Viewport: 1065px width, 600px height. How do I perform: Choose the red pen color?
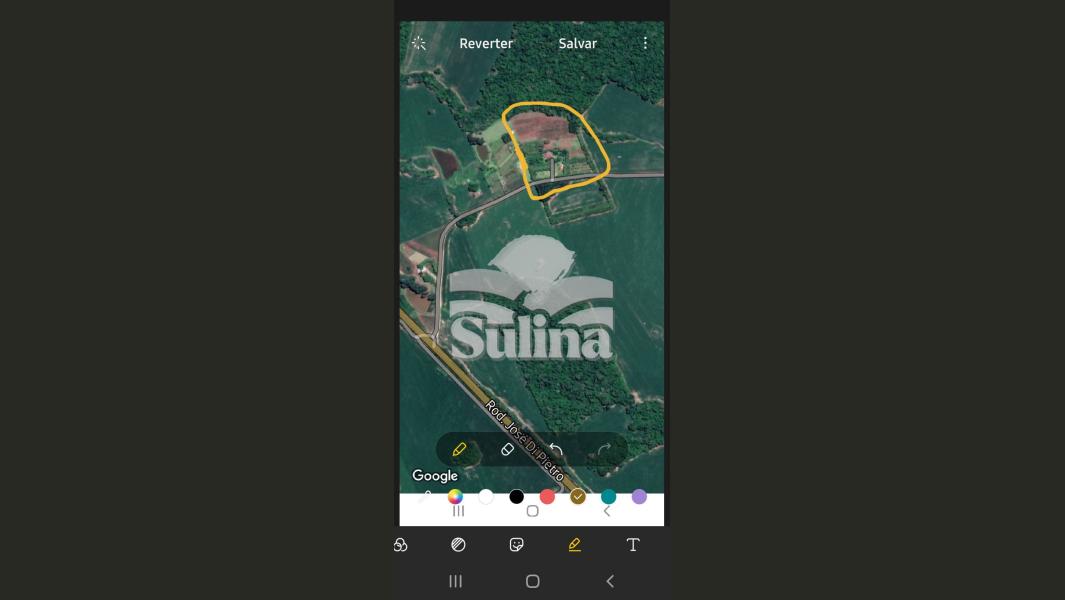(x=547, y=497)
